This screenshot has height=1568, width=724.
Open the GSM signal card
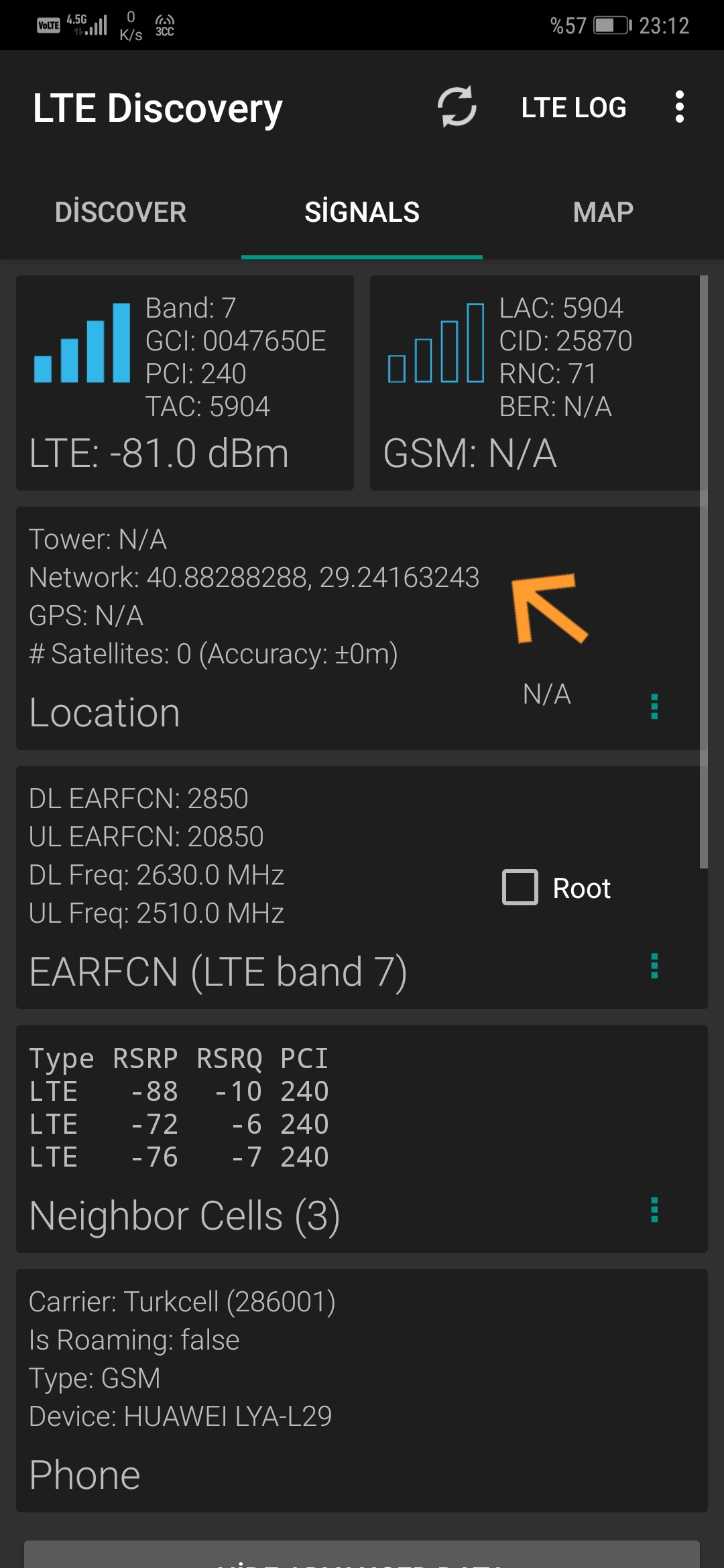535,383
